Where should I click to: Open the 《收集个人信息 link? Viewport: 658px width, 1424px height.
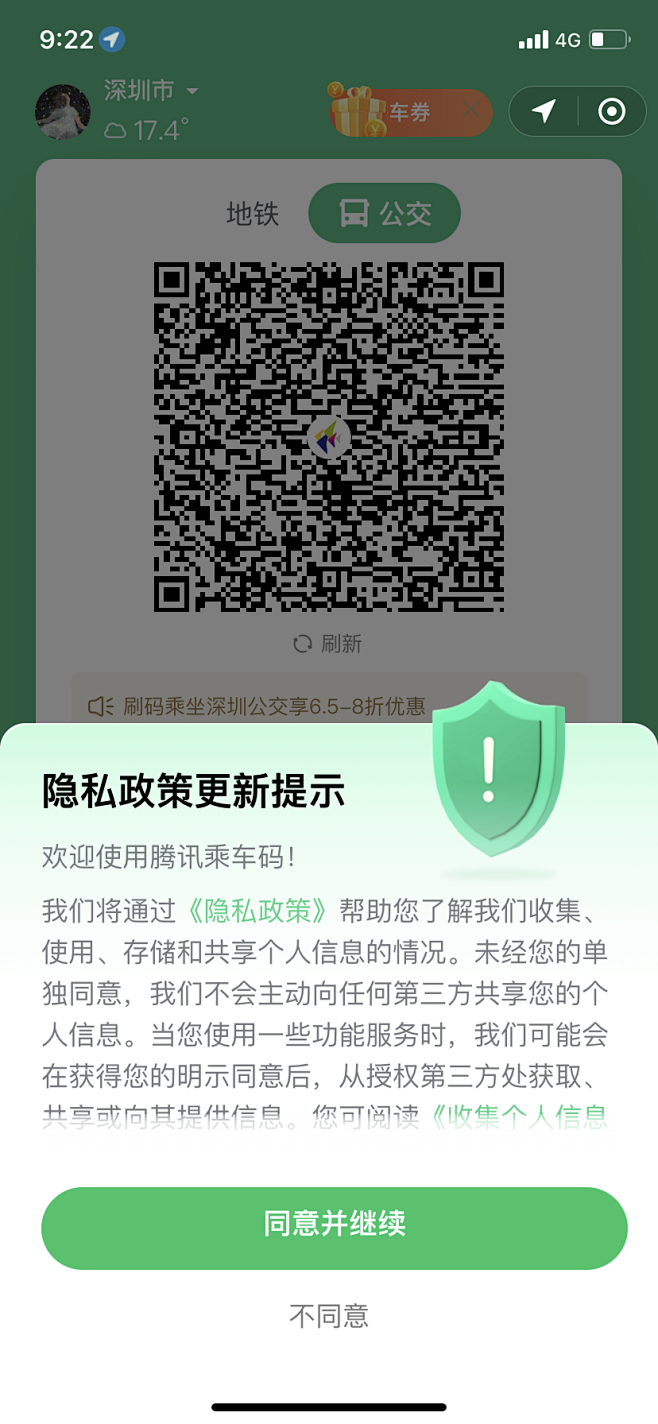pyautogui.click(x=517, y=1117)
